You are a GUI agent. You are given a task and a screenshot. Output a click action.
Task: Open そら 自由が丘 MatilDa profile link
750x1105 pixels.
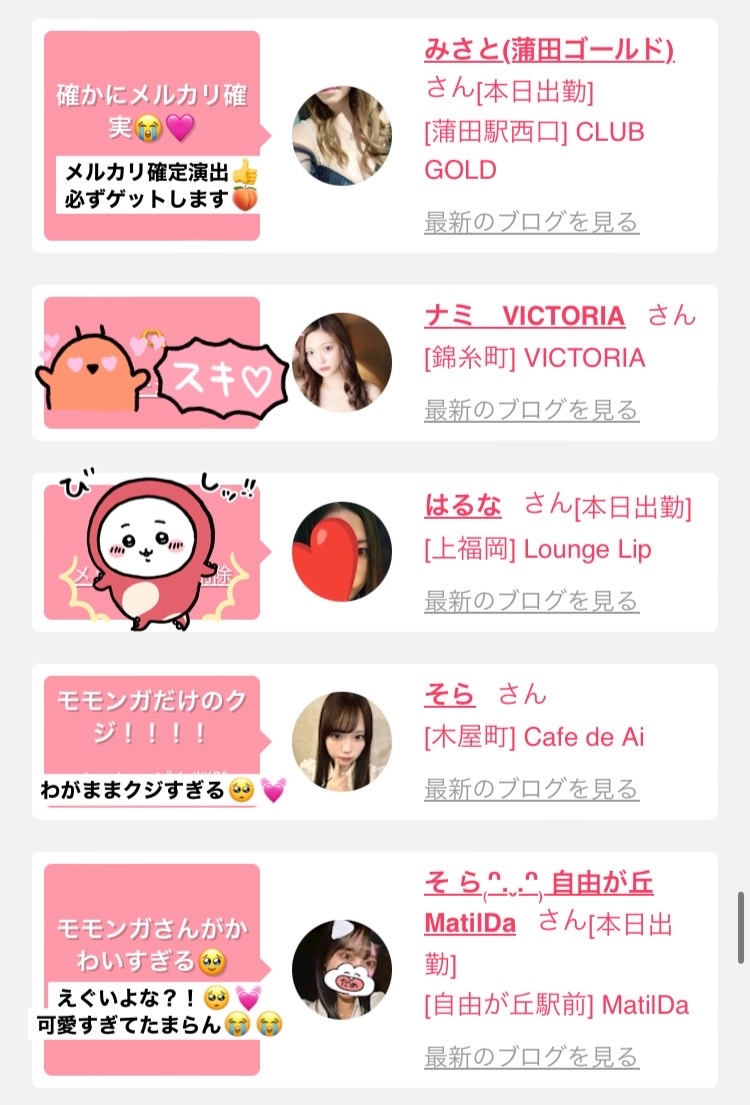(x=539, y=903)
